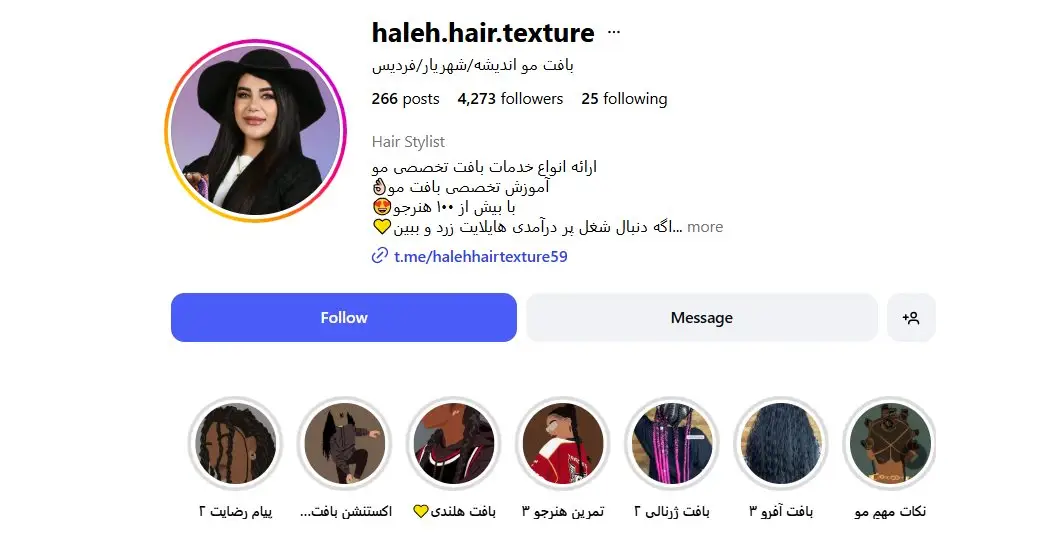View the 4,273 followers list
The height and width of the screenshot is (557, 1056).
click(510, 99)
